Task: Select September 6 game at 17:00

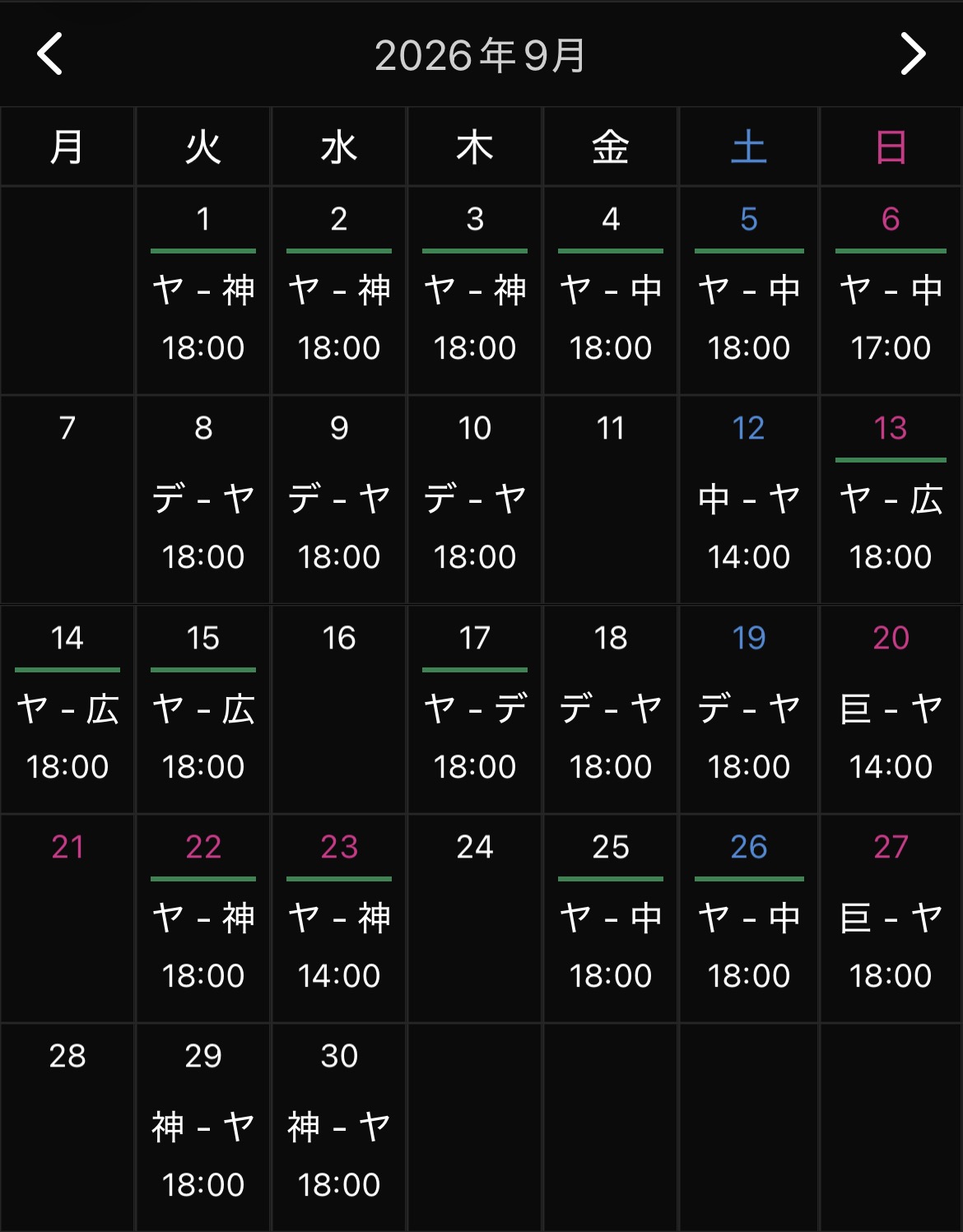Action: point(891,291)
